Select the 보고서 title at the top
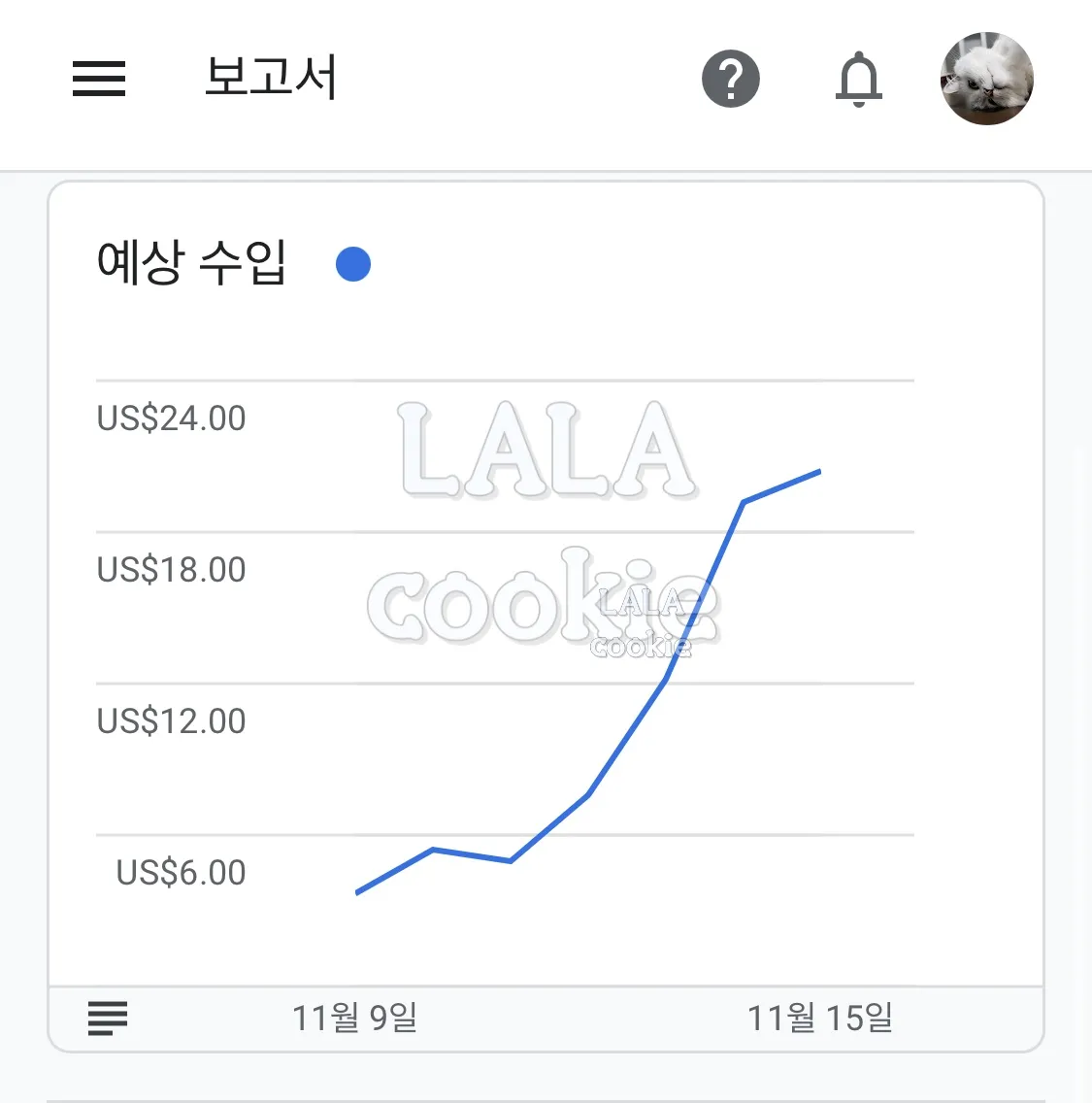1092x1103 pixels. [272, 79]
